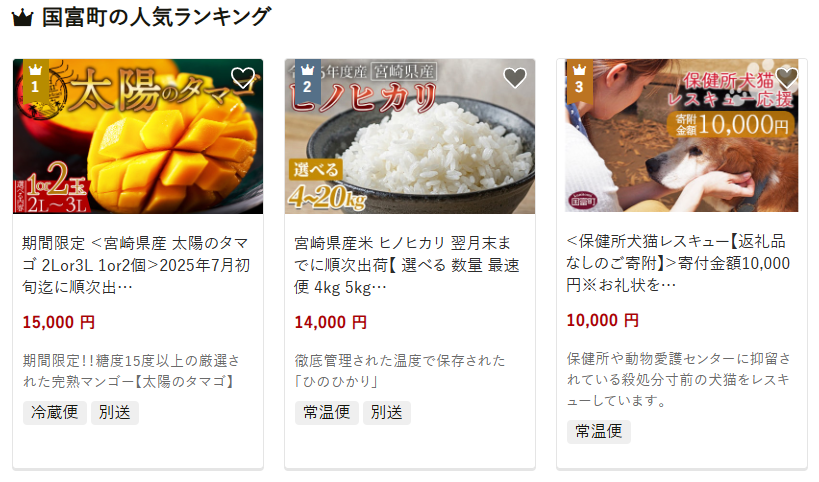Favorite the ヒノヒカリ rice item
Viewport: 819px width, 482px height.
(514, 77)
